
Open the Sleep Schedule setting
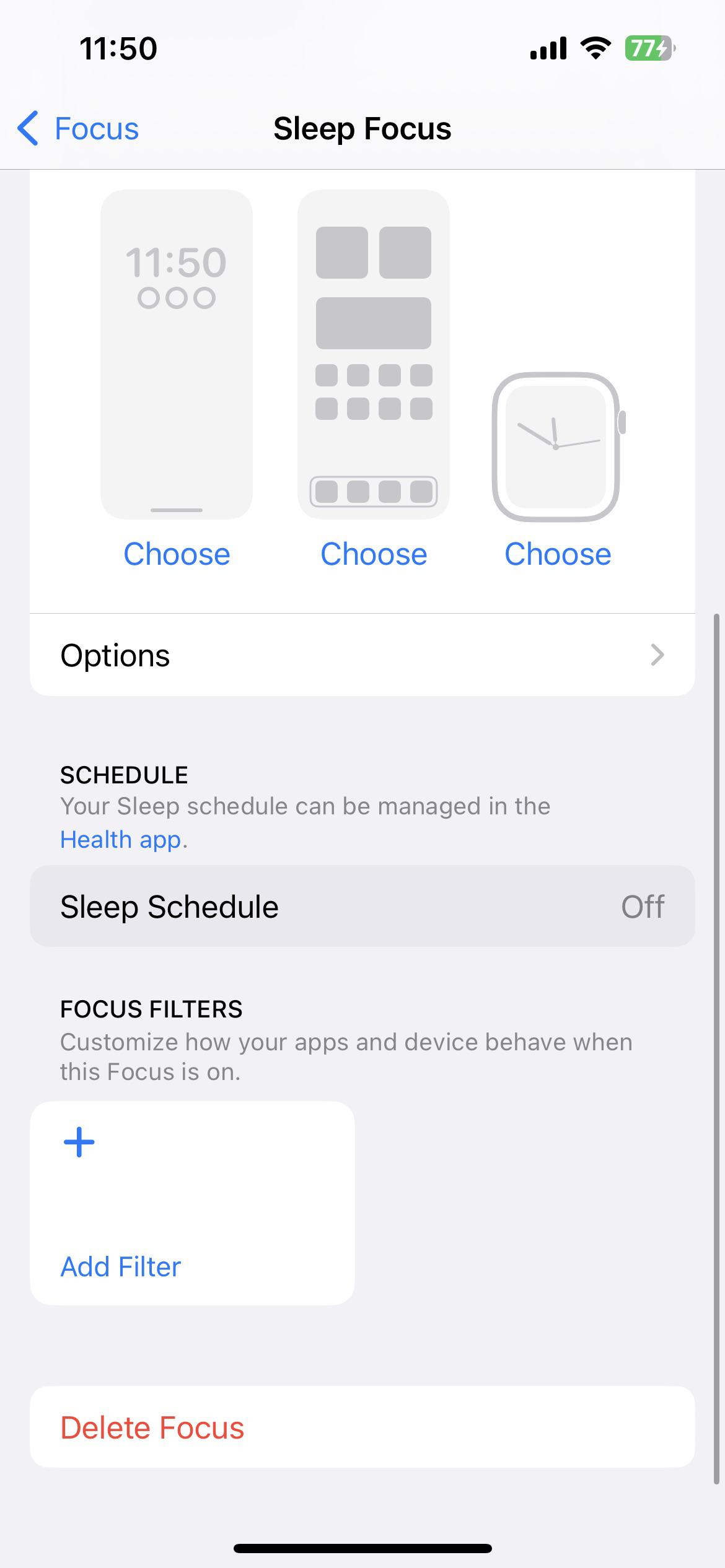point(362,907)
